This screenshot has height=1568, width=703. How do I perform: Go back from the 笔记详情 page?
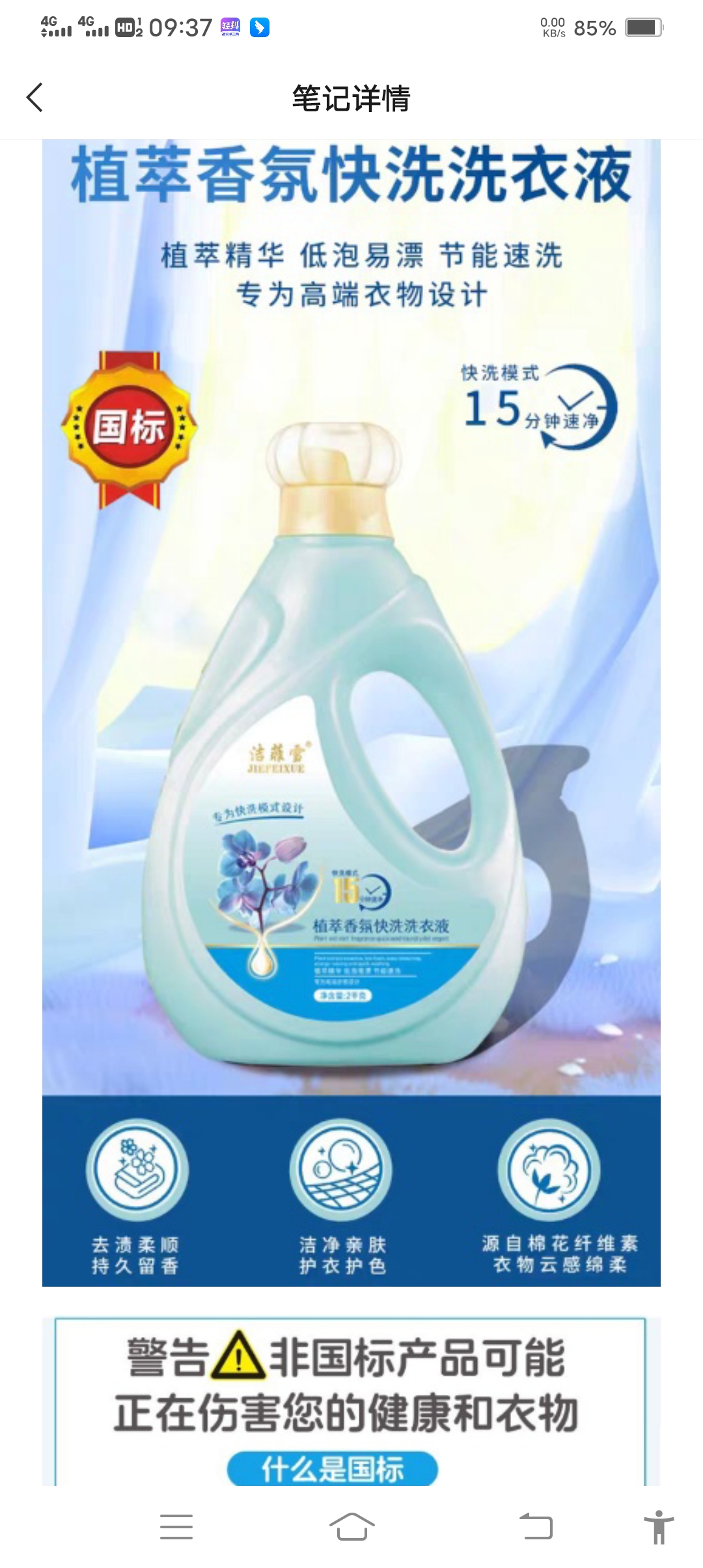(x=35, y=98)
